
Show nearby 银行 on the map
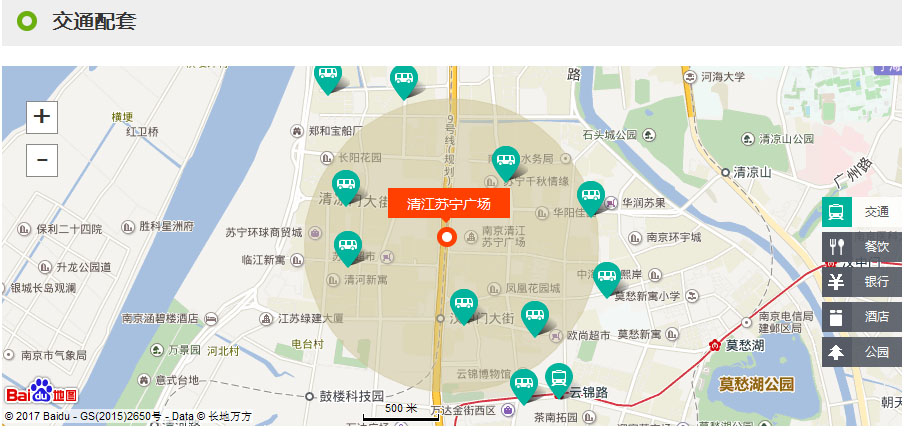(862, 282)
